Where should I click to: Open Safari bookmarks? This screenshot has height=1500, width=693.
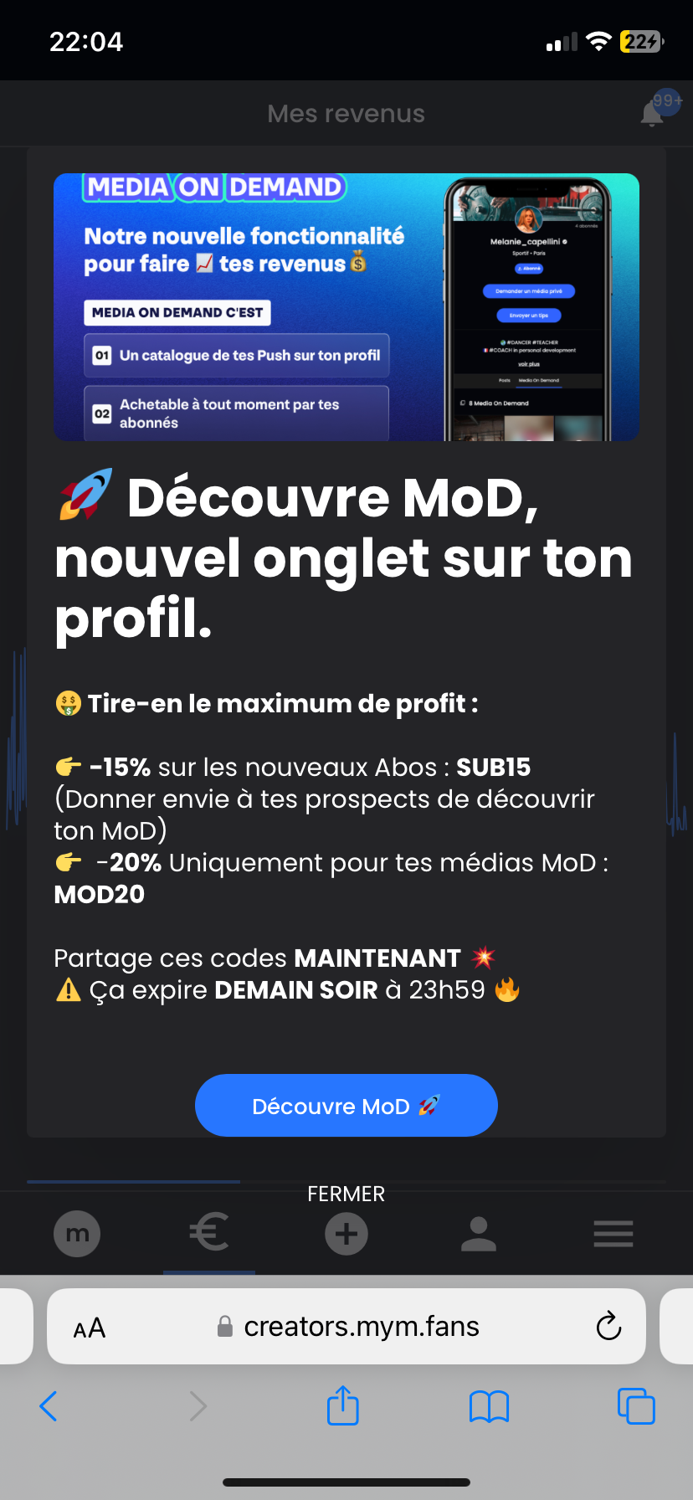[489, 1407]
